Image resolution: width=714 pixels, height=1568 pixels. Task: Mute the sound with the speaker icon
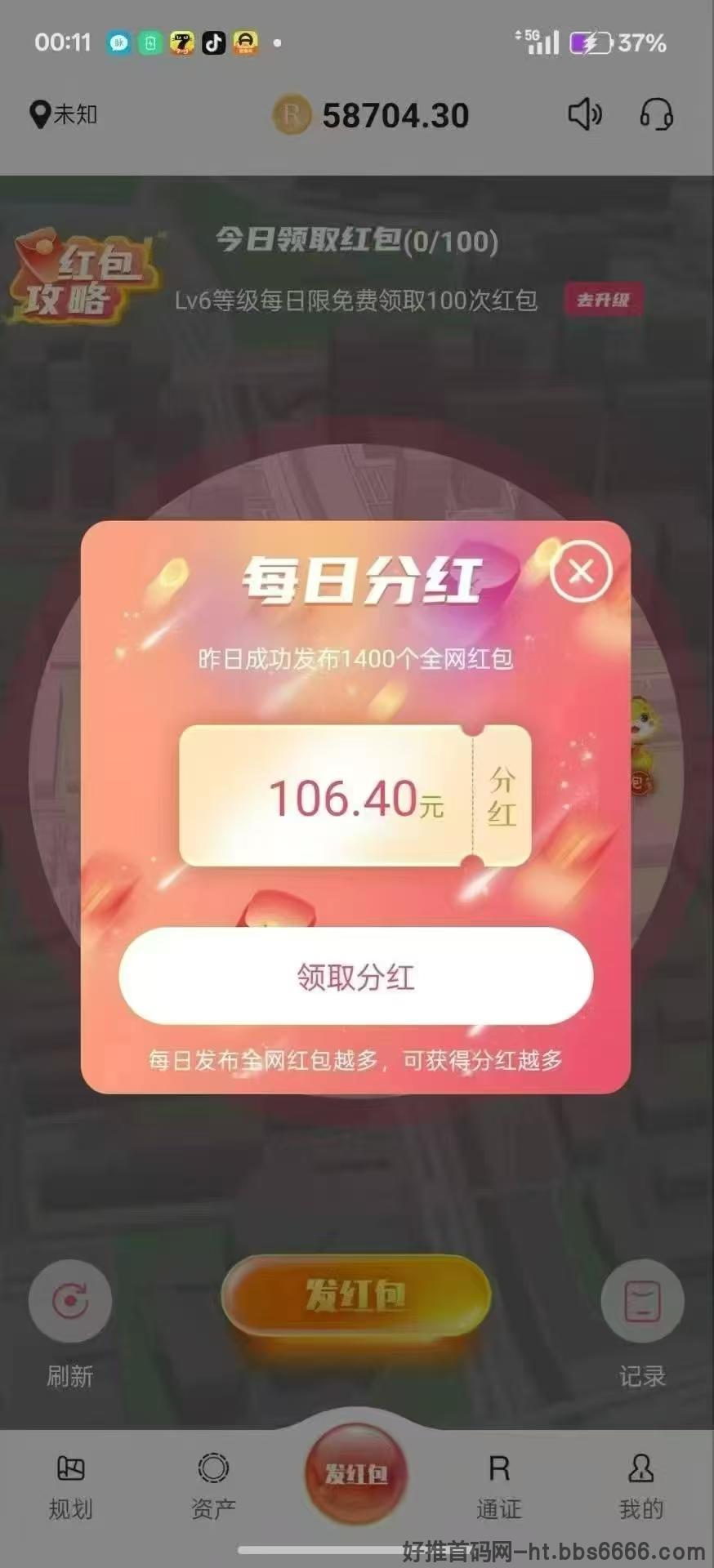click(x=584, y=115)
